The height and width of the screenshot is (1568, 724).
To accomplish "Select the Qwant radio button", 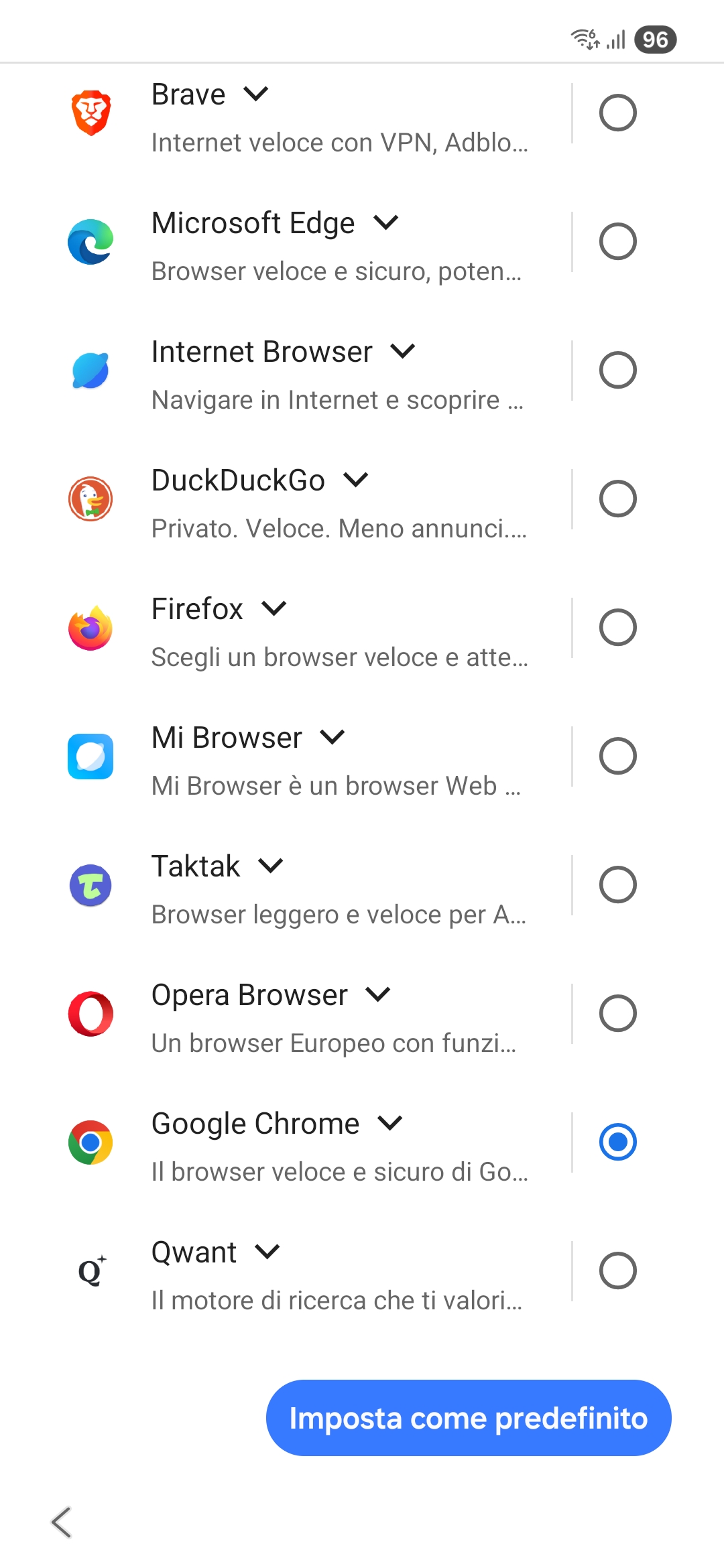I will [617, 1270].
